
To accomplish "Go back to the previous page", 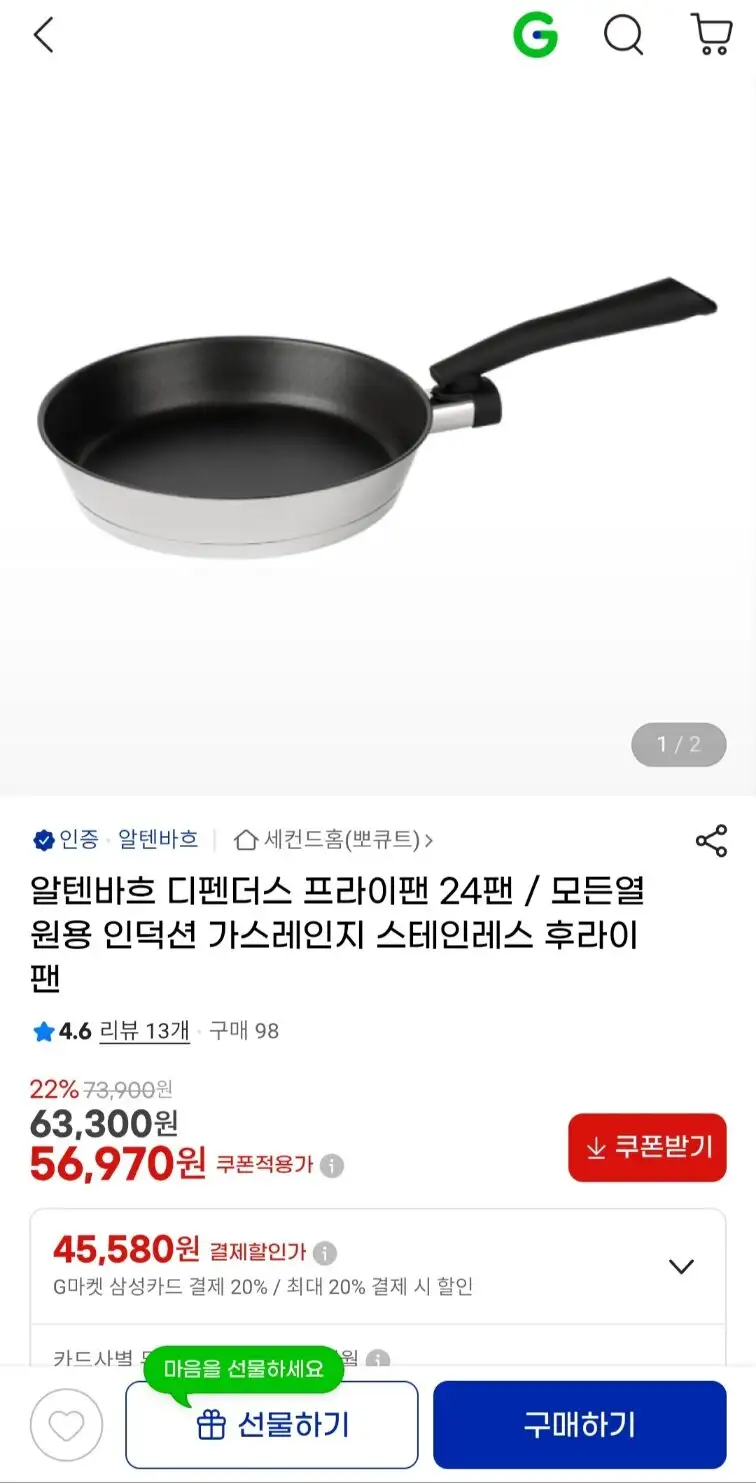I will 43,37.
